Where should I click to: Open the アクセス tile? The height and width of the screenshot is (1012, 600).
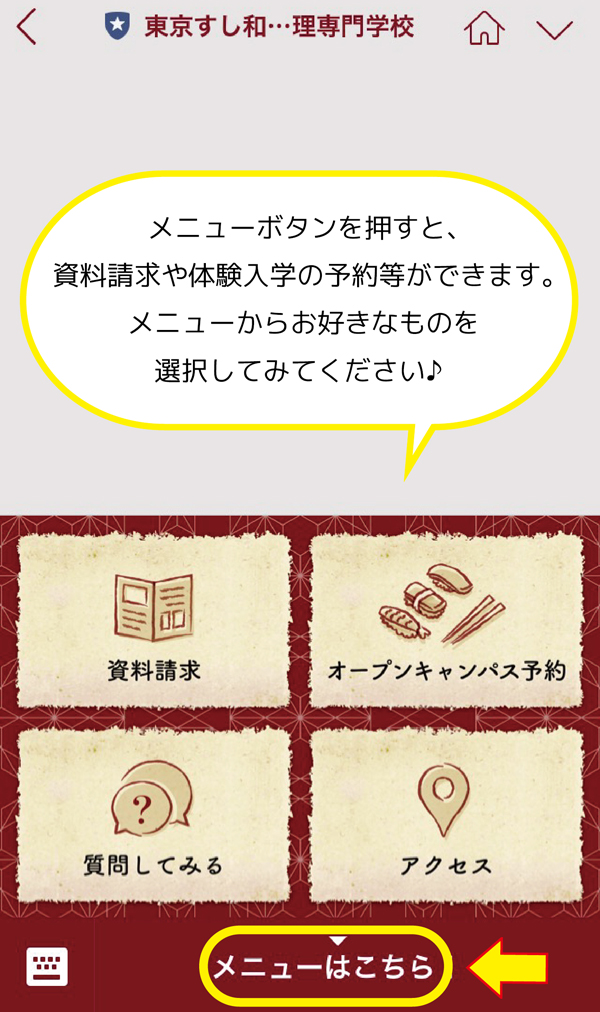pyautogui.click(x=446, y=814)
